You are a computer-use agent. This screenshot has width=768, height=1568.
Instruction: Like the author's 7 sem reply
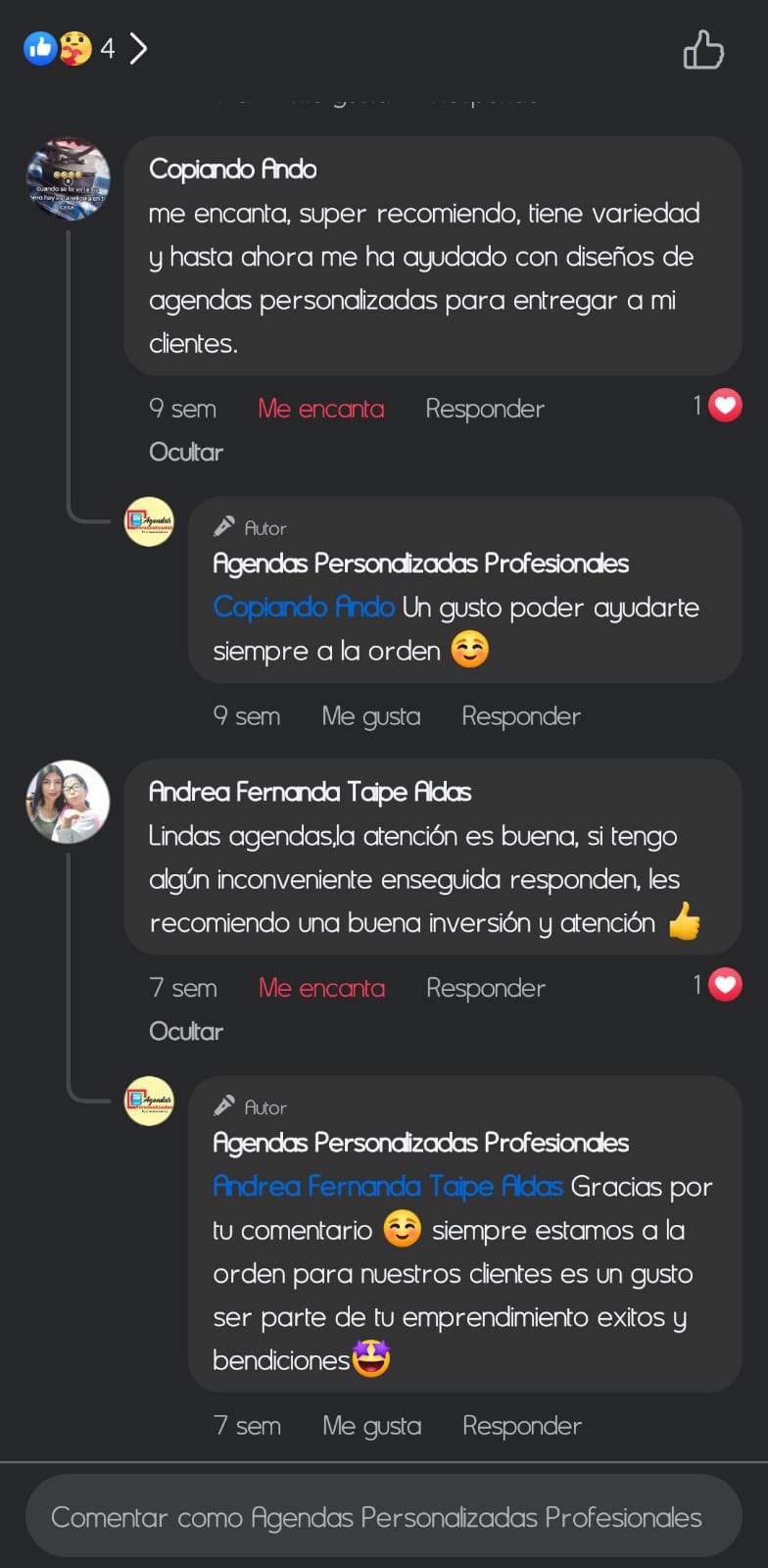click(371, 1426)
